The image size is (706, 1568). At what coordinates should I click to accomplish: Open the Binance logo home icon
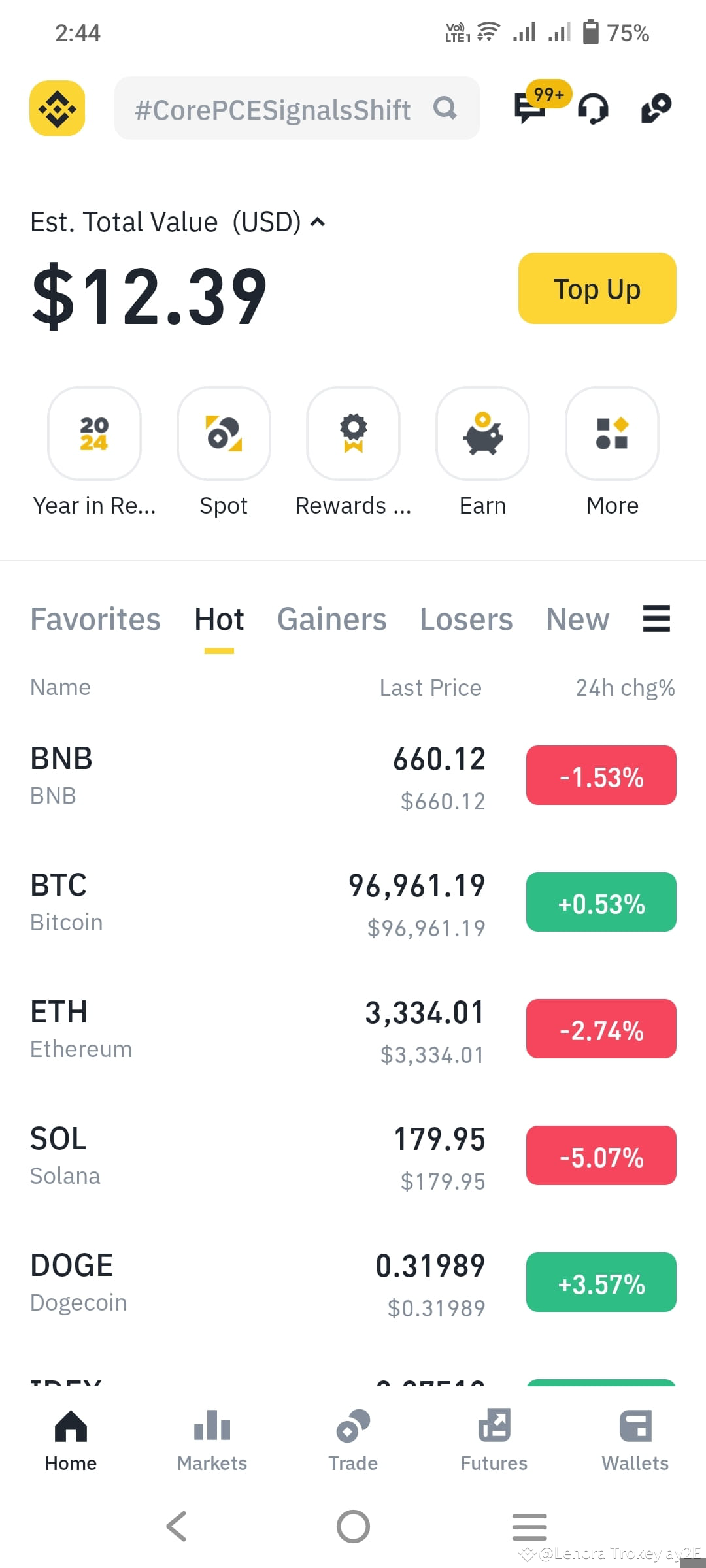coord(57,108)
